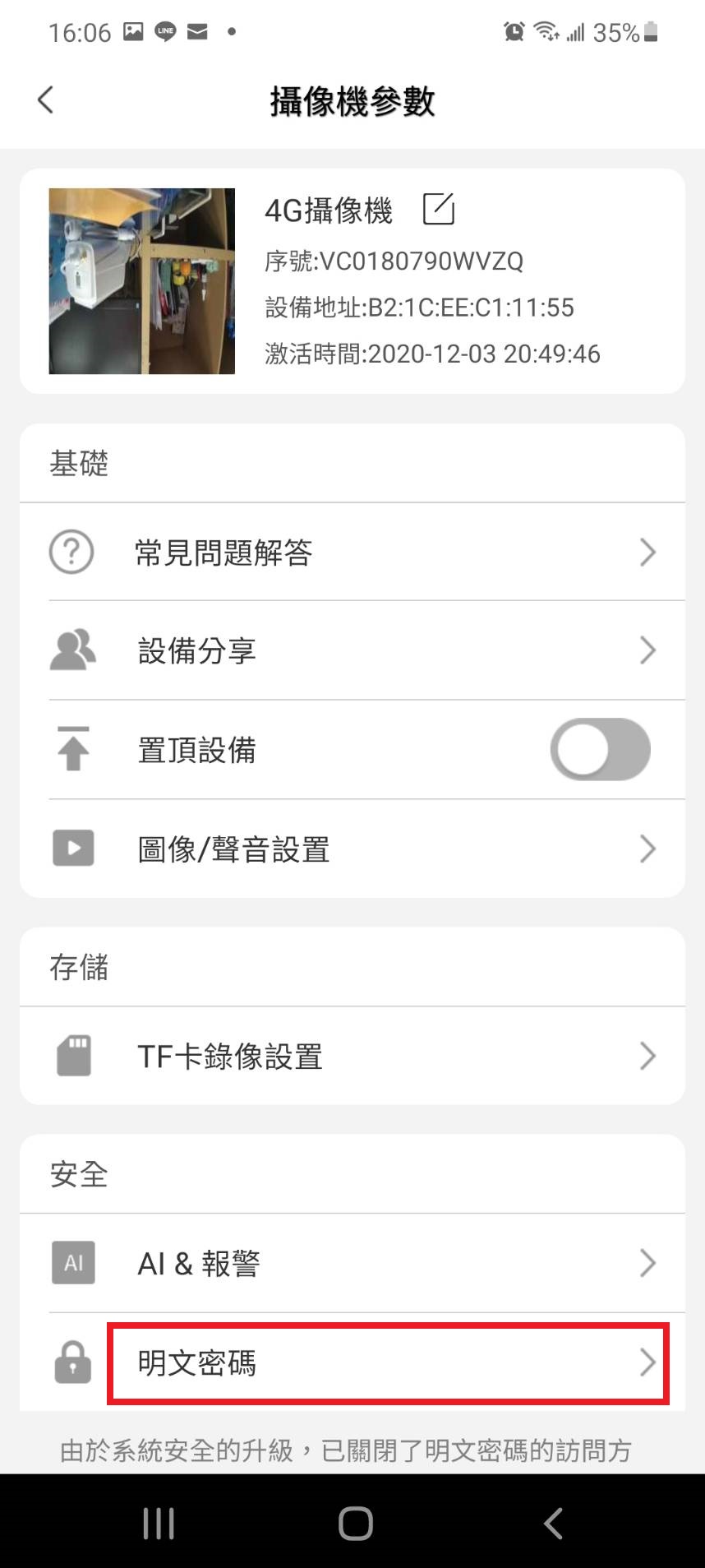This screenshot has height=1568, width=705.
Task: Open AI & 報警 settings
Action: pos(352,1263)
